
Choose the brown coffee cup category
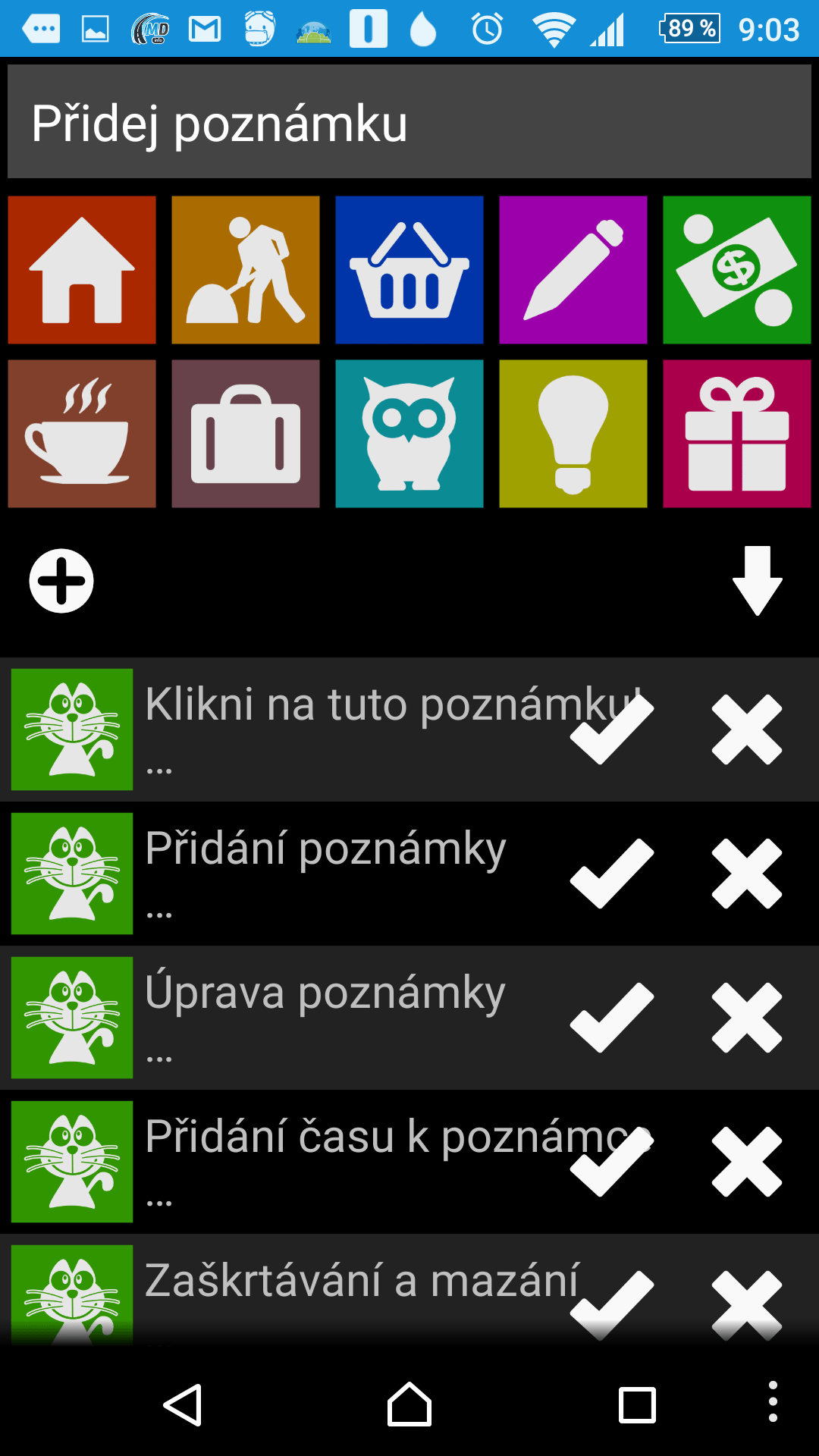point(82,434)
